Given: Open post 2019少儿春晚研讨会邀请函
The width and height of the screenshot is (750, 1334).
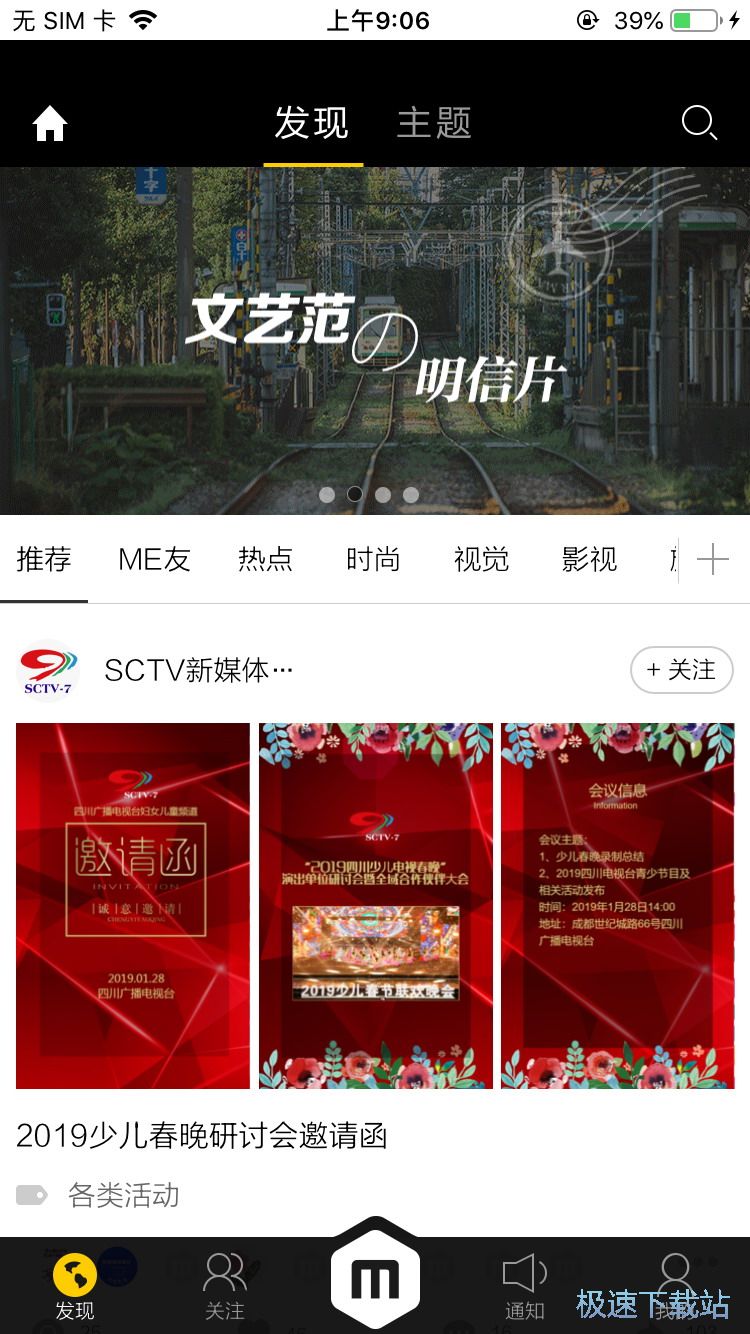Looking at the screenshot, I should tap(202, 1136).
